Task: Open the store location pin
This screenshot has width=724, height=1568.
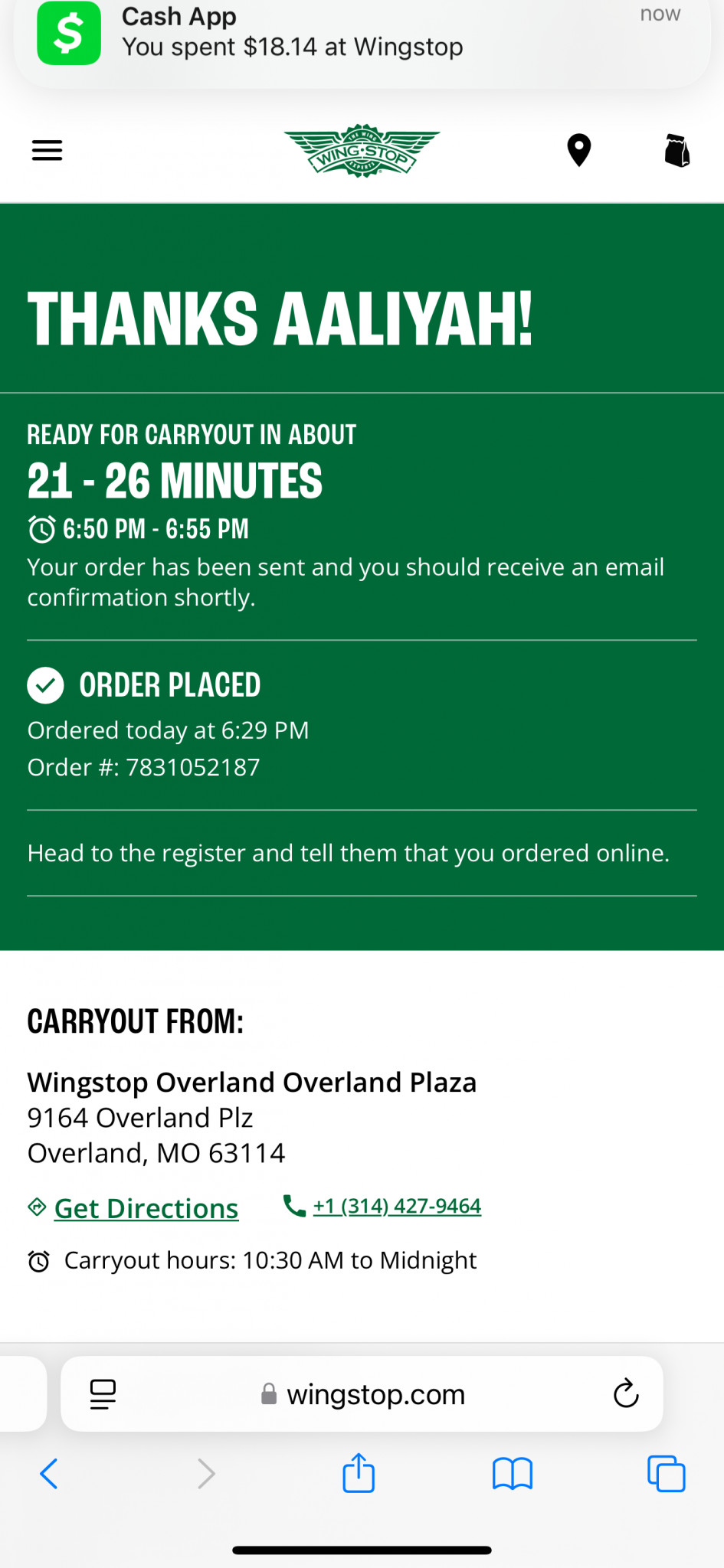Action: click(x=579, y=150)
